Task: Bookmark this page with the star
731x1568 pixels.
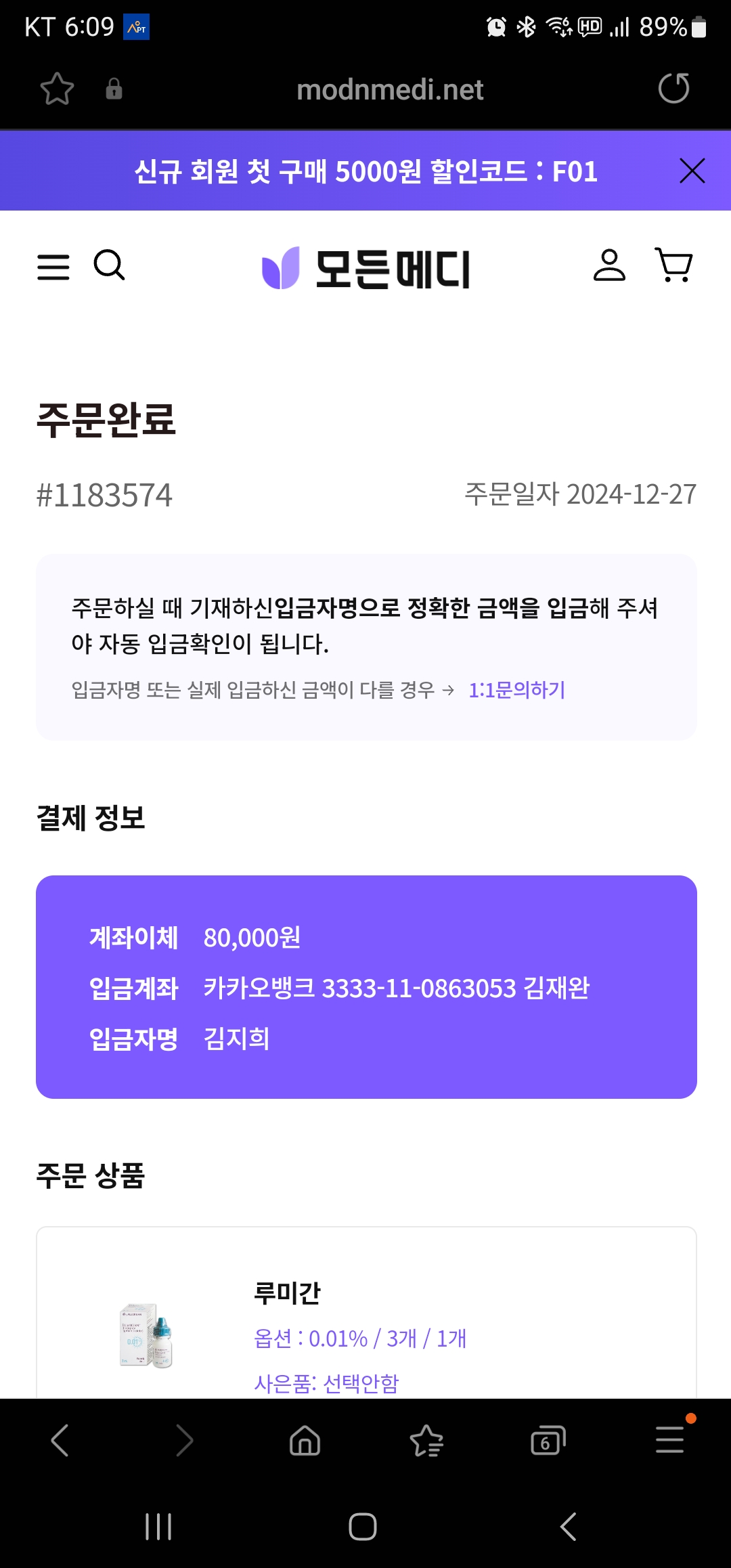Action: tap(57, 89)
